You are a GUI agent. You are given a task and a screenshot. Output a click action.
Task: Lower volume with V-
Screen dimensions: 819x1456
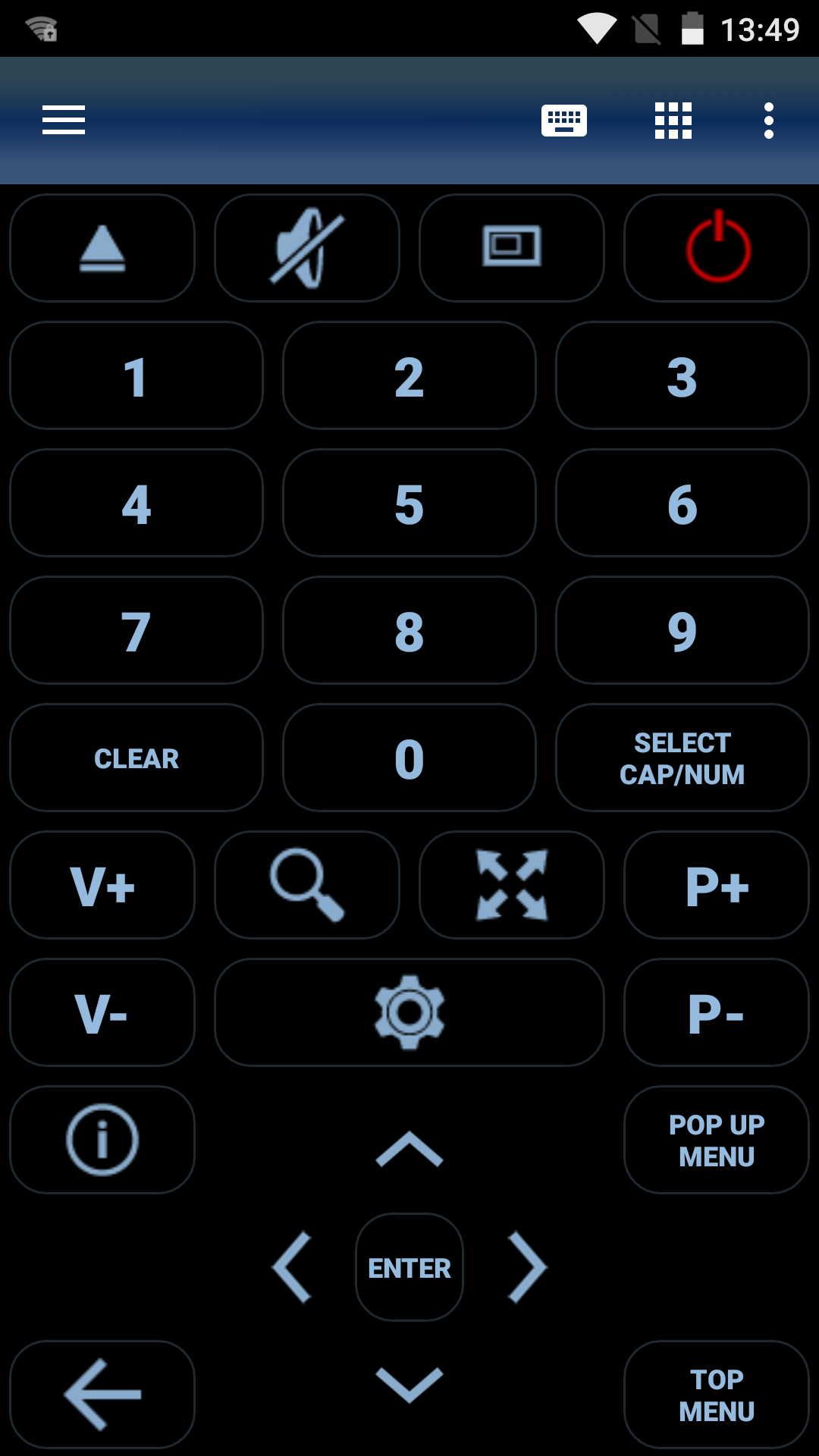coord(102,1012)
